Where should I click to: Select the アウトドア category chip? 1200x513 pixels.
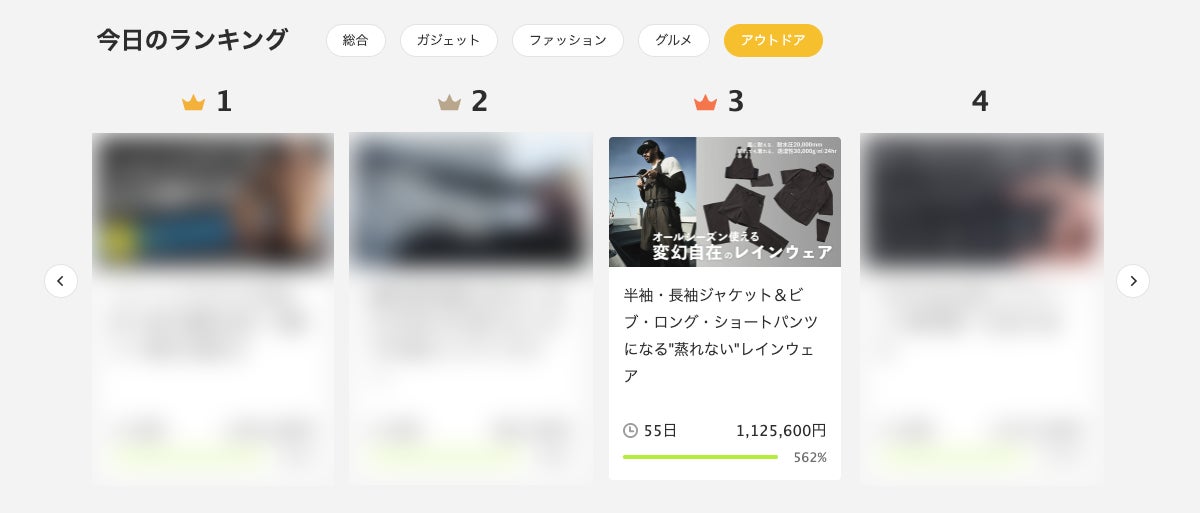(x=773, y=40)
